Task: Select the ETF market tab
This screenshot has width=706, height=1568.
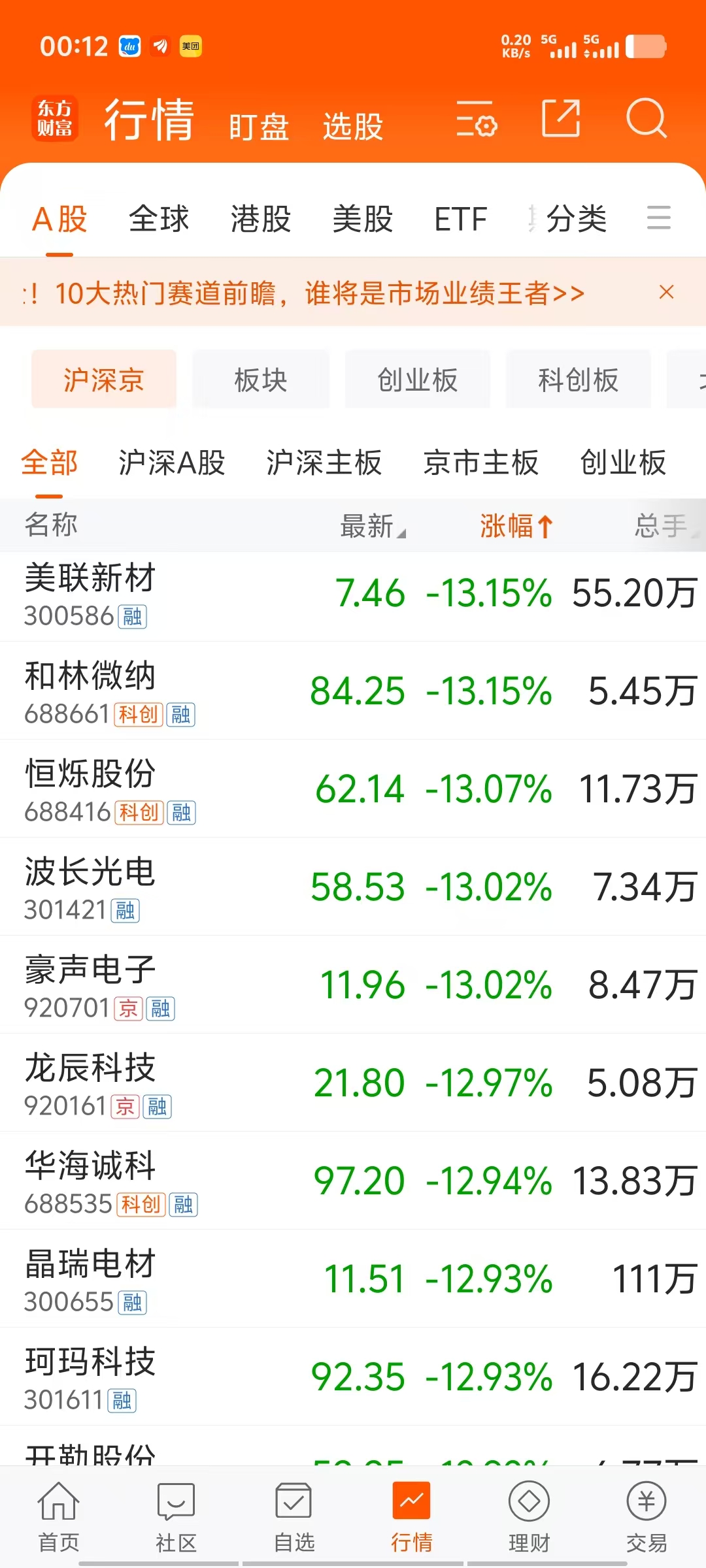Action: [461, 218]
